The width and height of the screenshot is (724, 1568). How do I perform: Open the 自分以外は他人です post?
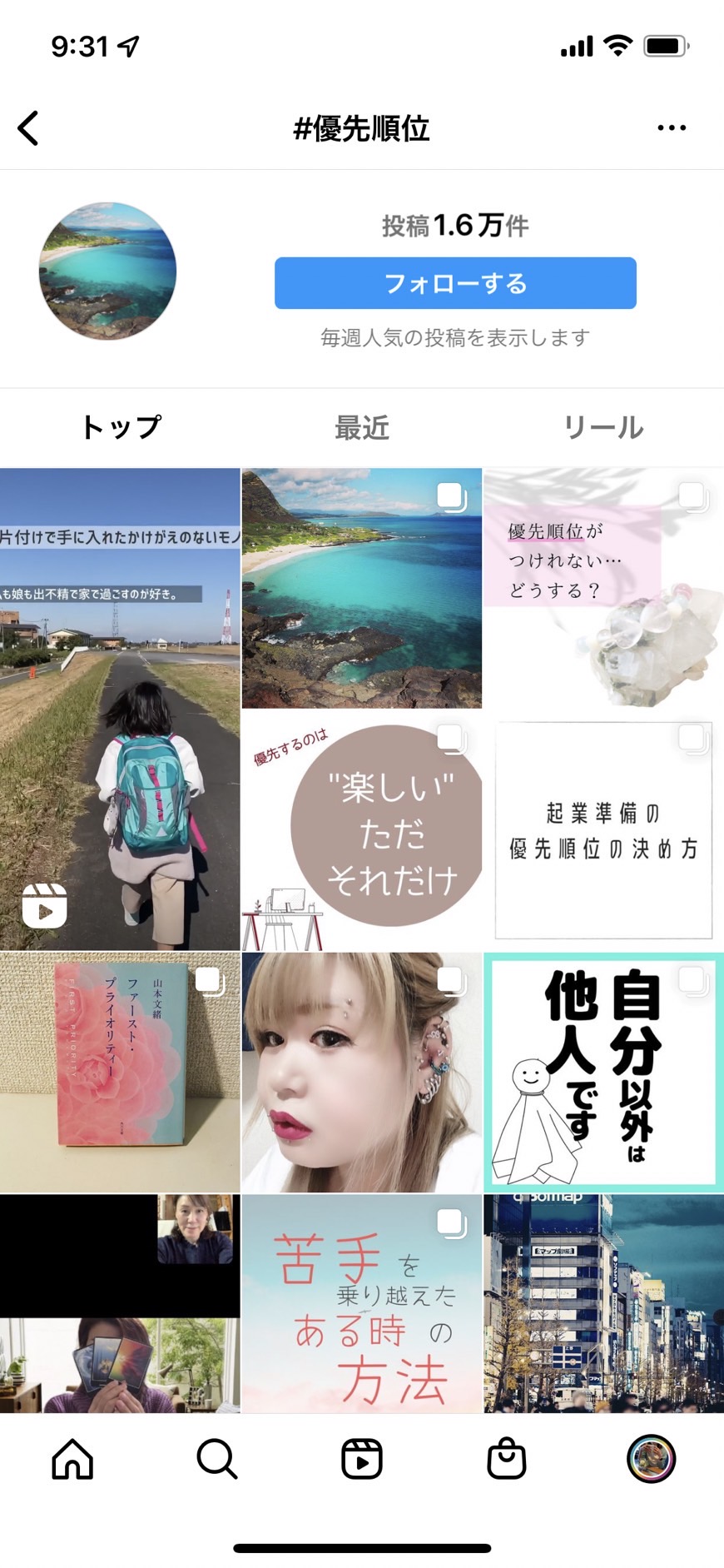[x=603, y=1073]
